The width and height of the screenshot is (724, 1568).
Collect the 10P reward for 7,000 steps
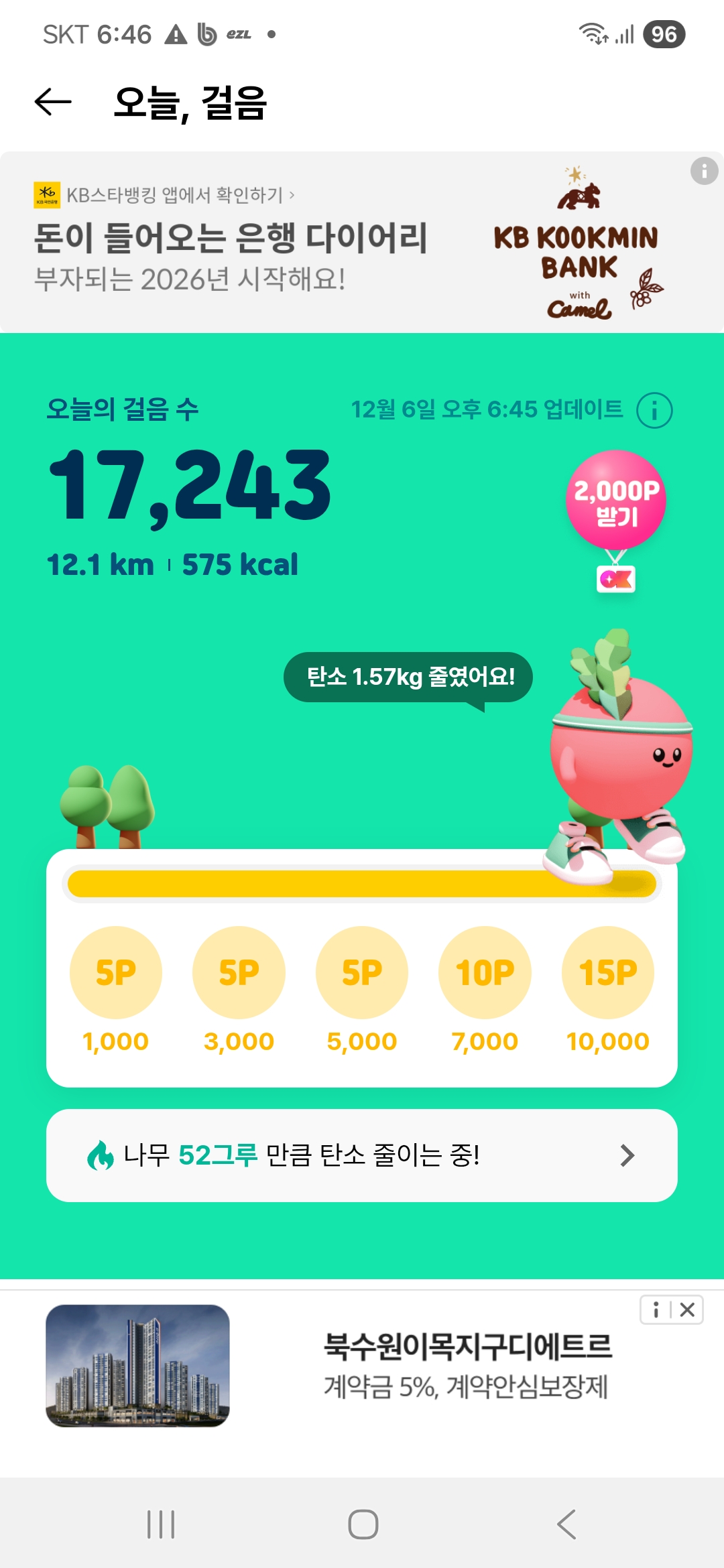(485, 973)
